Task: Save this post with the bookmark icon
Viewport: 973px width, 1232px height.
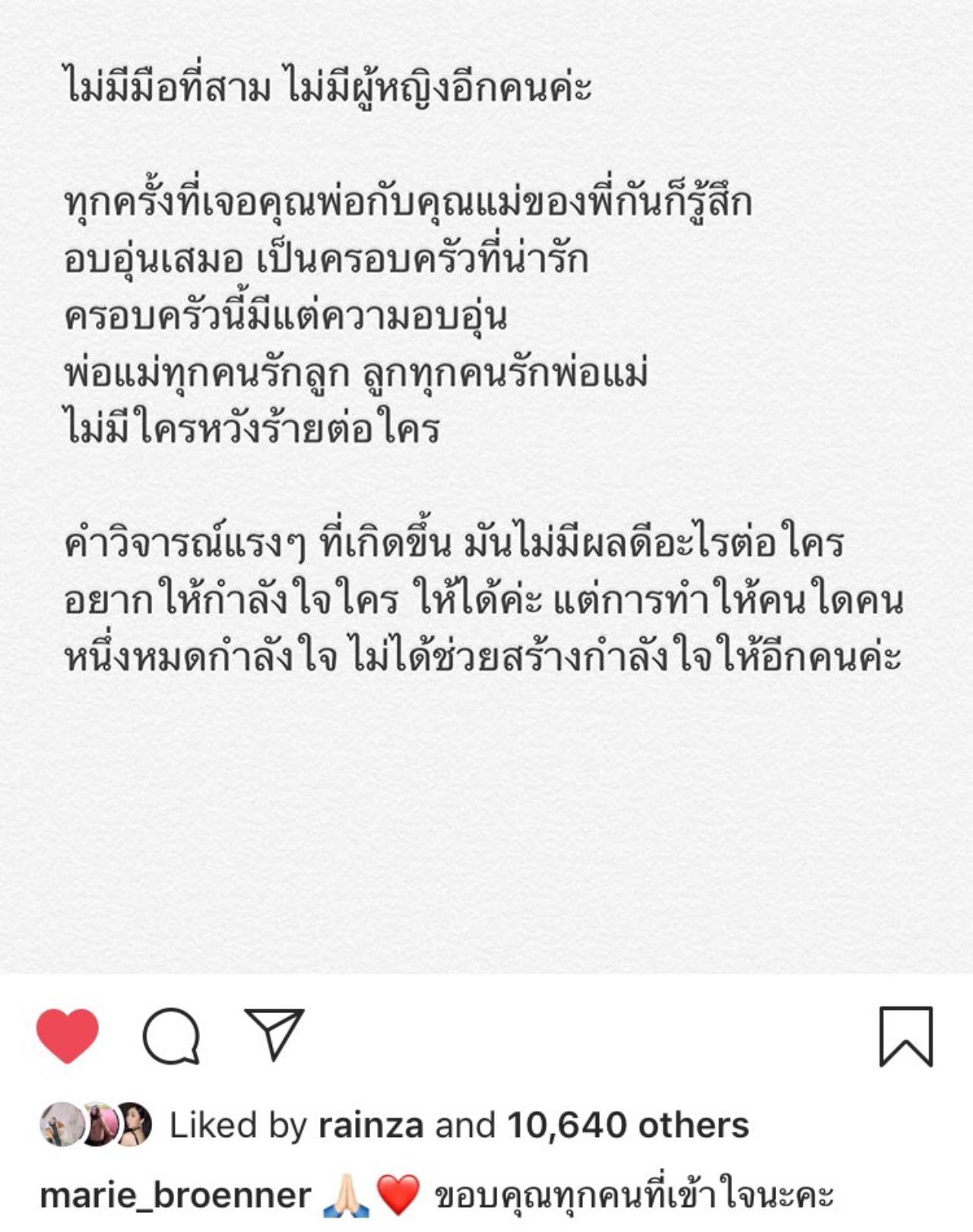Action: click(x=905, y=1037)
